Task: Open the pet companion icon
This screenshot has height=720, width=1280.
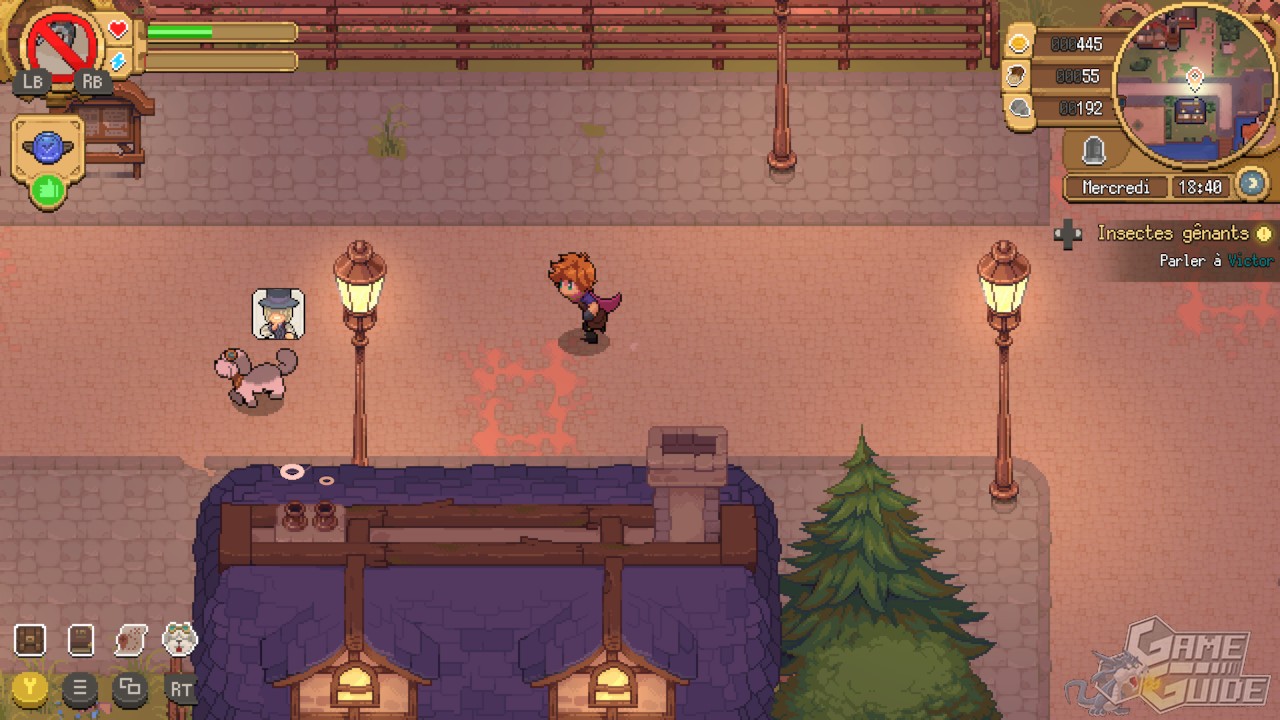Action: click(x=180, y=638)
